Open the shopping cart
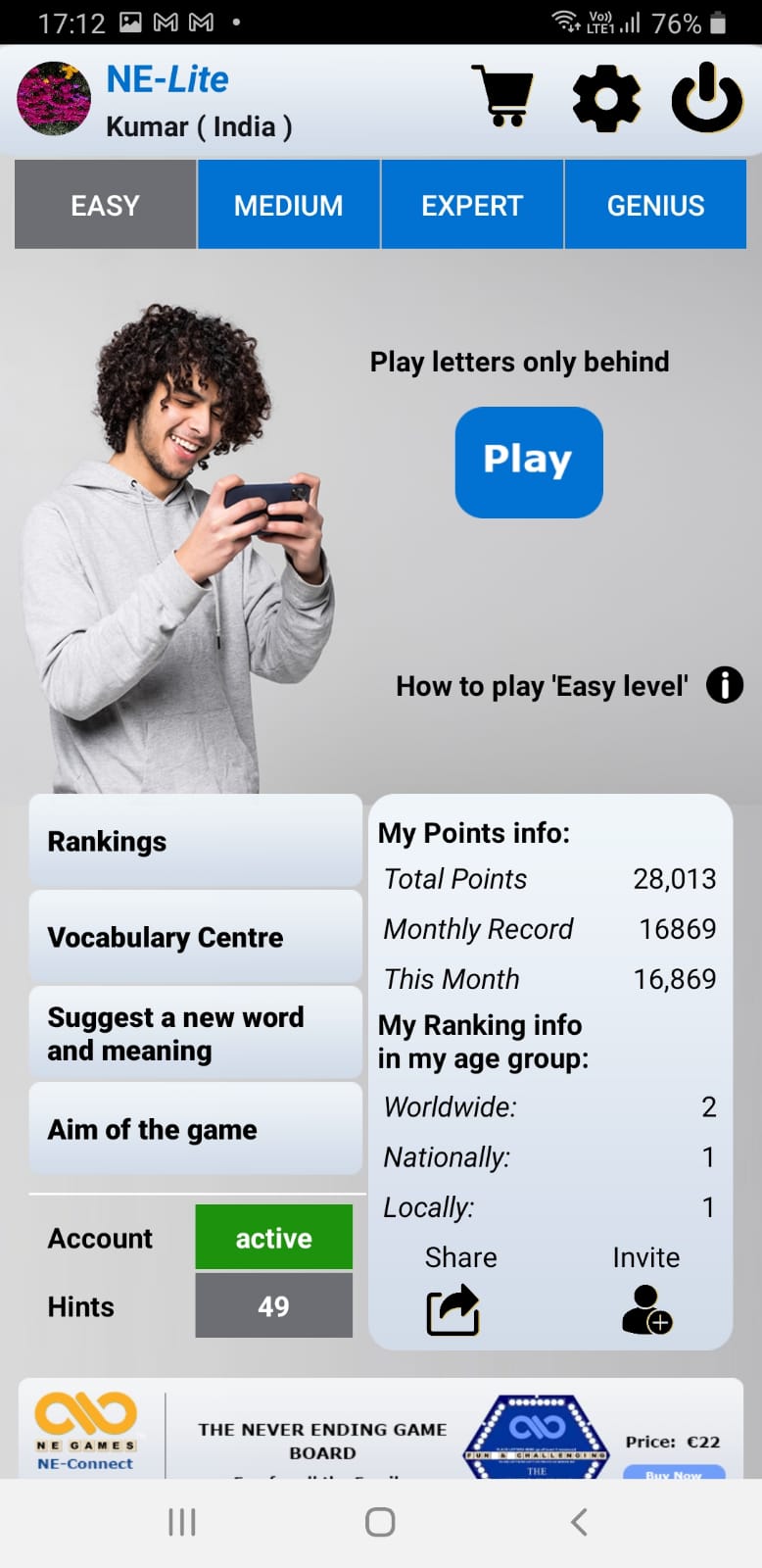Screen dimensions: 762x1568 (x=502, y=96)
